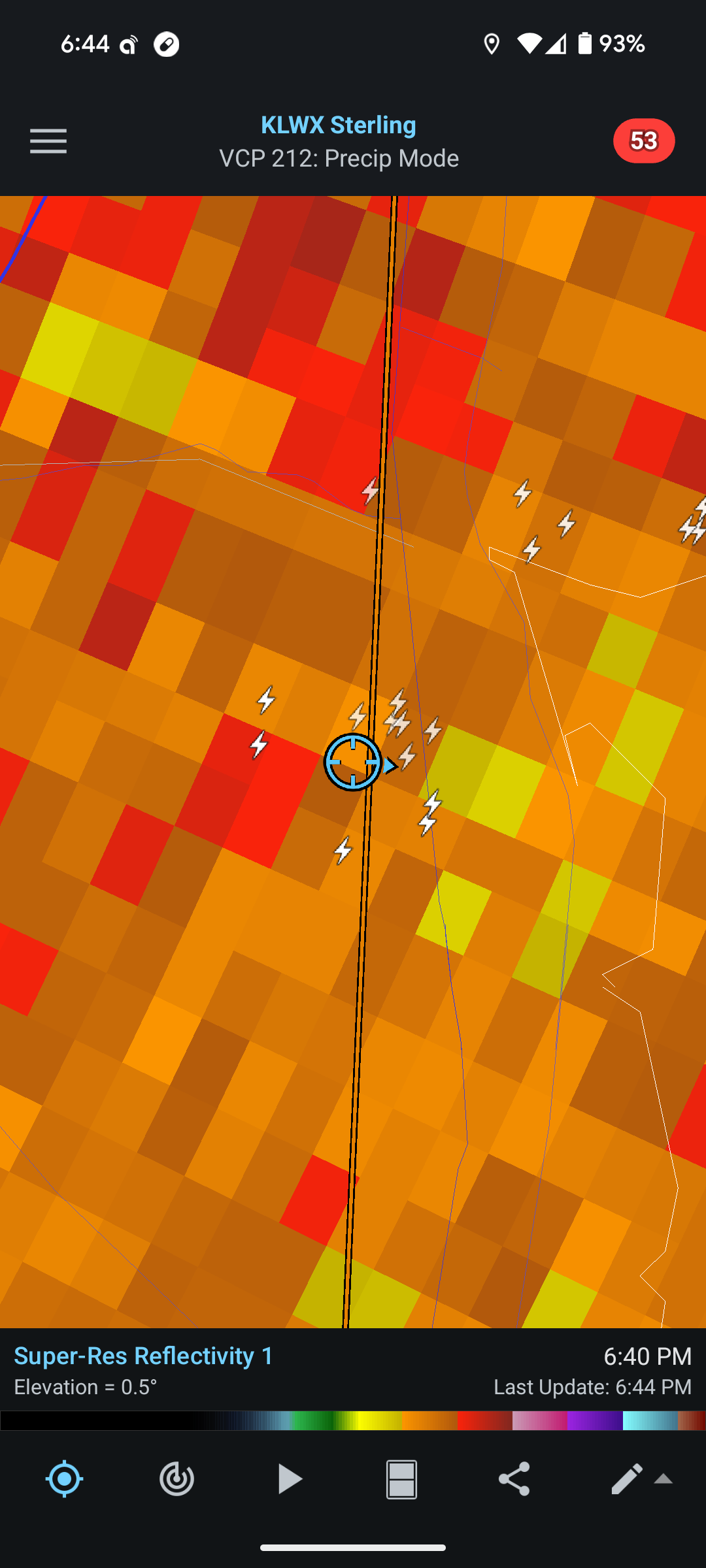Open the 53 warnings badge
The height and width of the screenshot is (1568, 706).
coord(644,141)
